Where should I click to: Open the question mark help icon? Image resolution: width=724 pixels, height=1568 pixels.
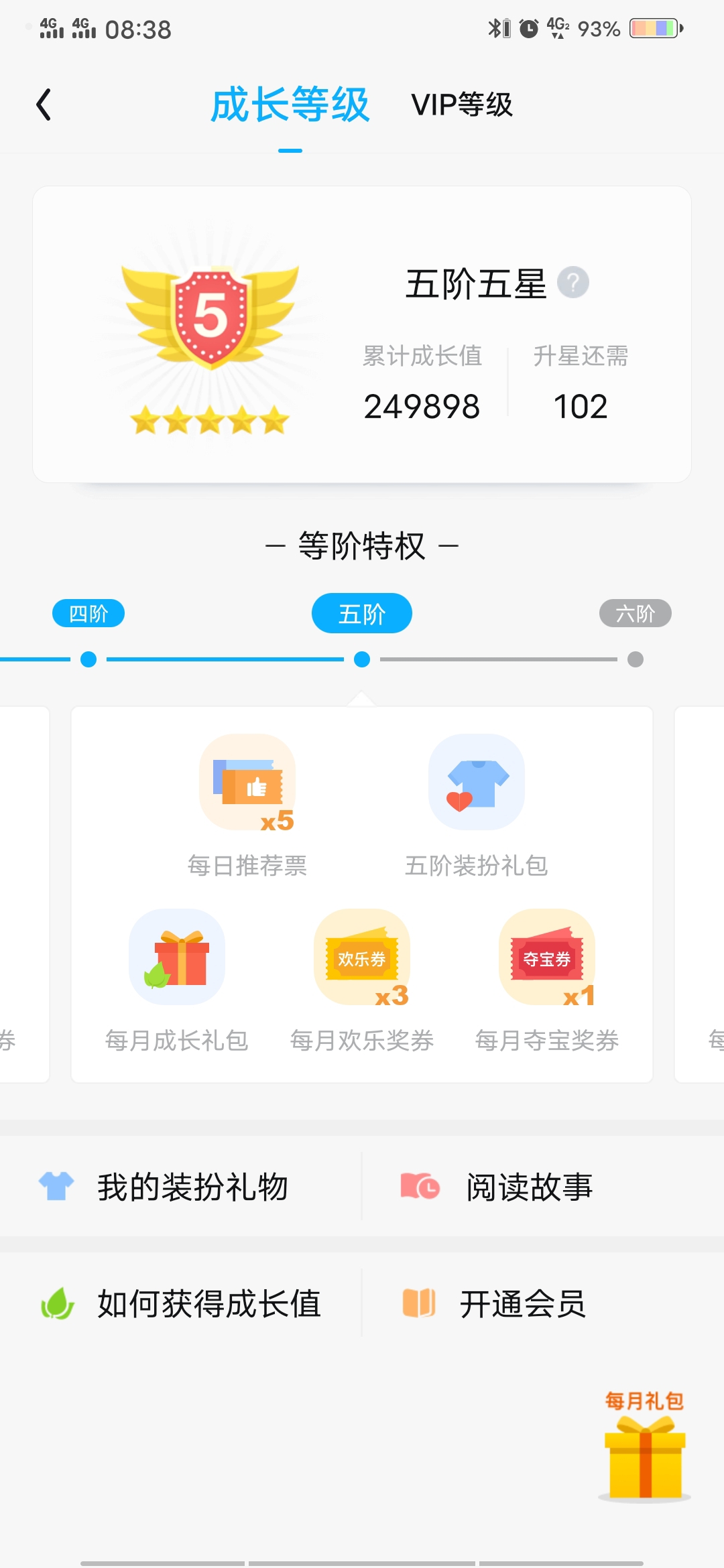(573, 283)
